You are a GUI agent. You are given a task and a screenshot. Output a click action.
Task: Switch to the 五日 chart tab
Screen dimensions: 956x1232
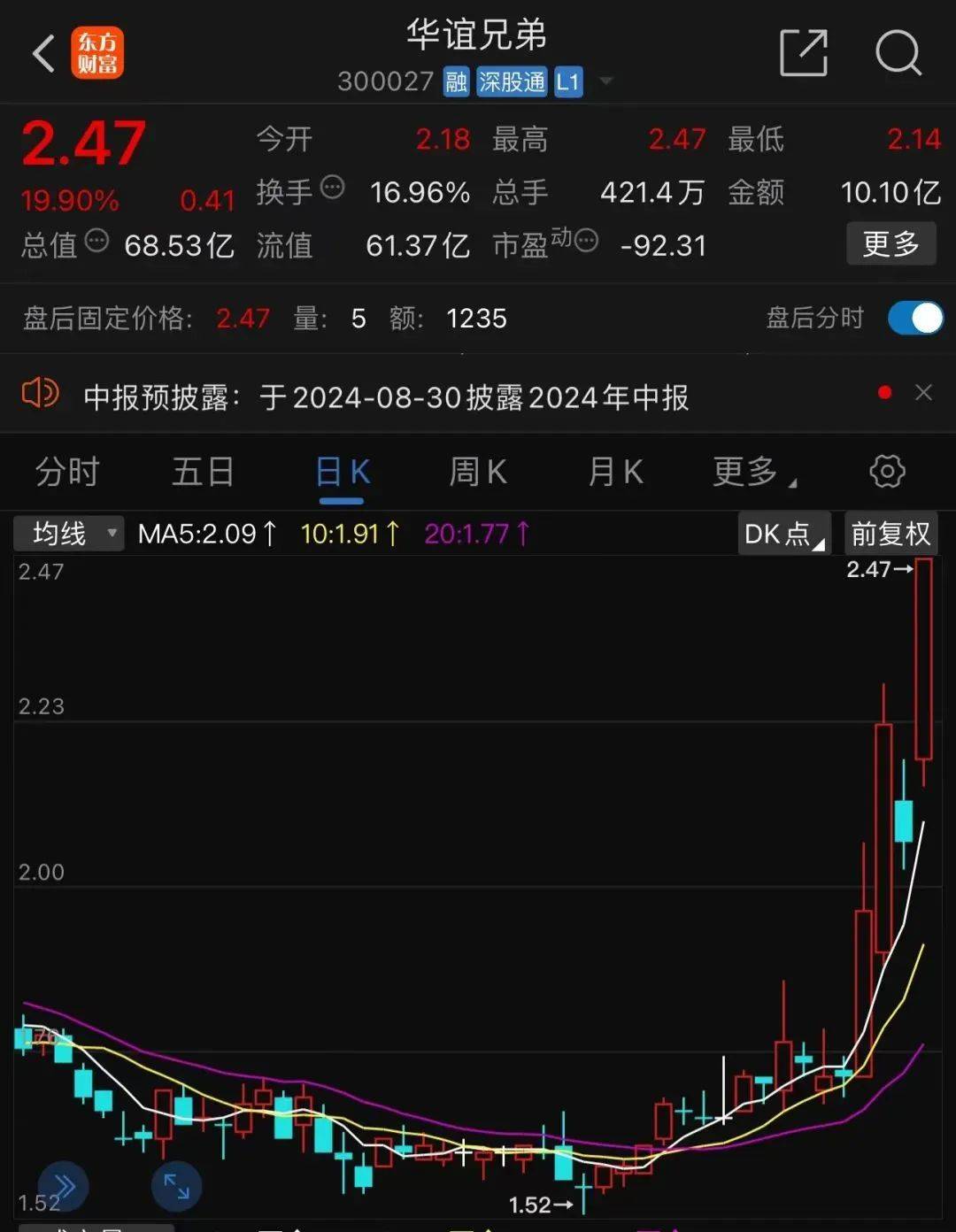[x=203, y=472]
